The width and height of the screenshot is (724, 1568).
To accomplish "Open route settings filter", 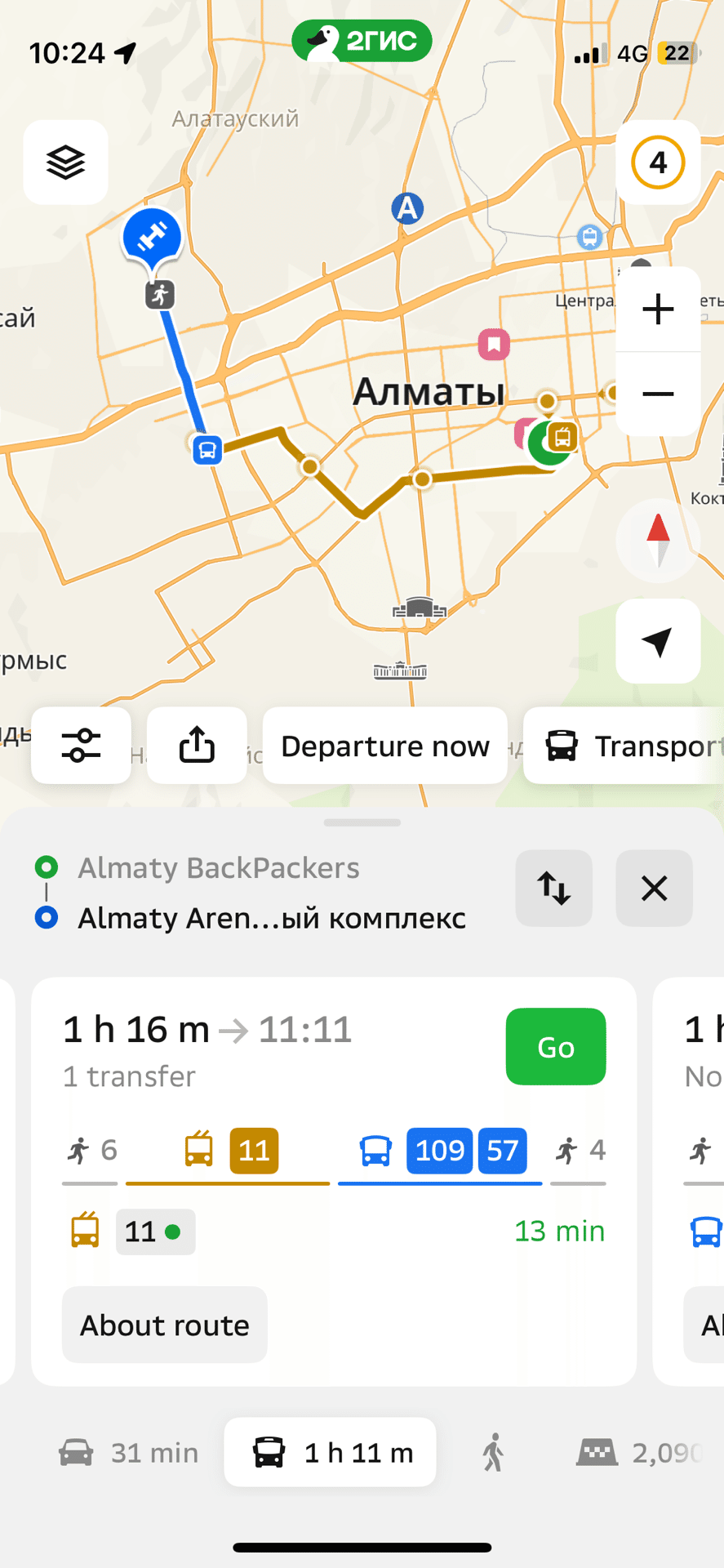I will [x=81, y=746].
